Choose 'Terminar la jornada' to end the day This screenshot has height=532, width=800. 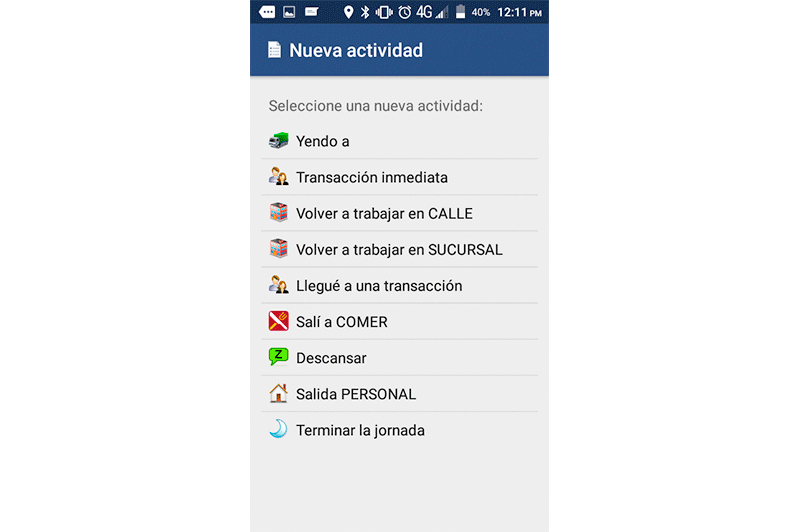360,430
